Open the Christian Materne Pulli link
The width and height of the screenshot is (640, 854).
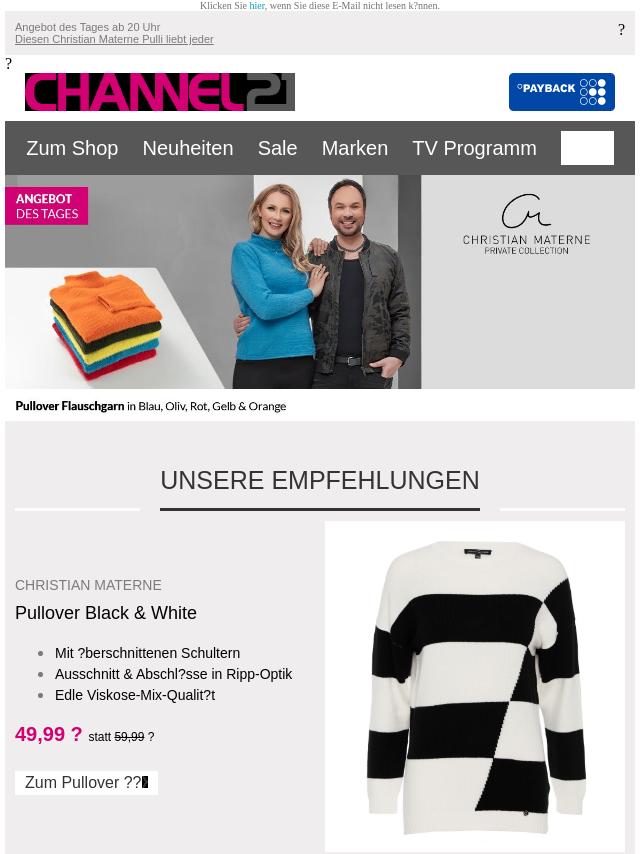click(x=114, y=40)
